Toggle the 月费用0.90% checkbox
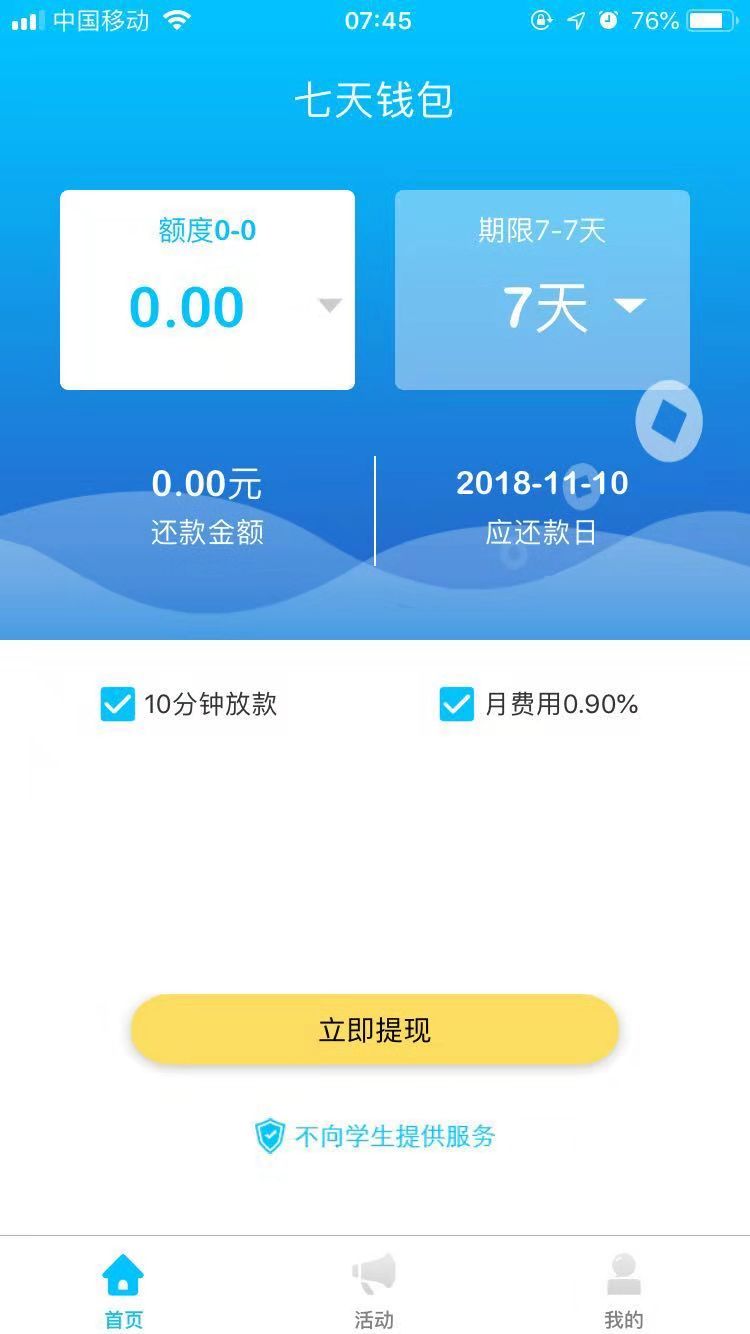This screenshot has height=1334, width=750. click(x=457, y=704)
